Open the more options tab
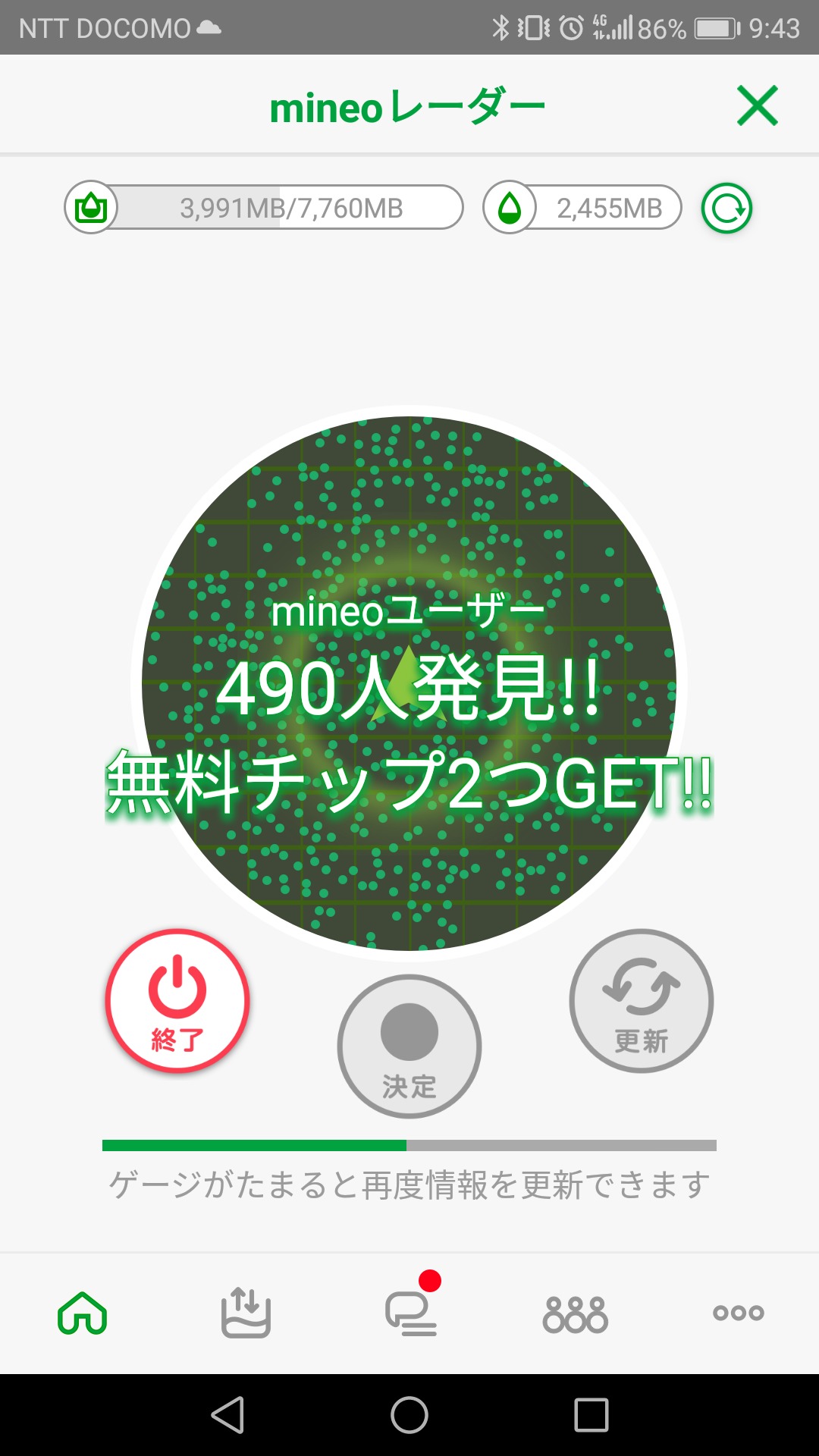The width and height of the screenshot is (819, 1456). coord(738,1313)
